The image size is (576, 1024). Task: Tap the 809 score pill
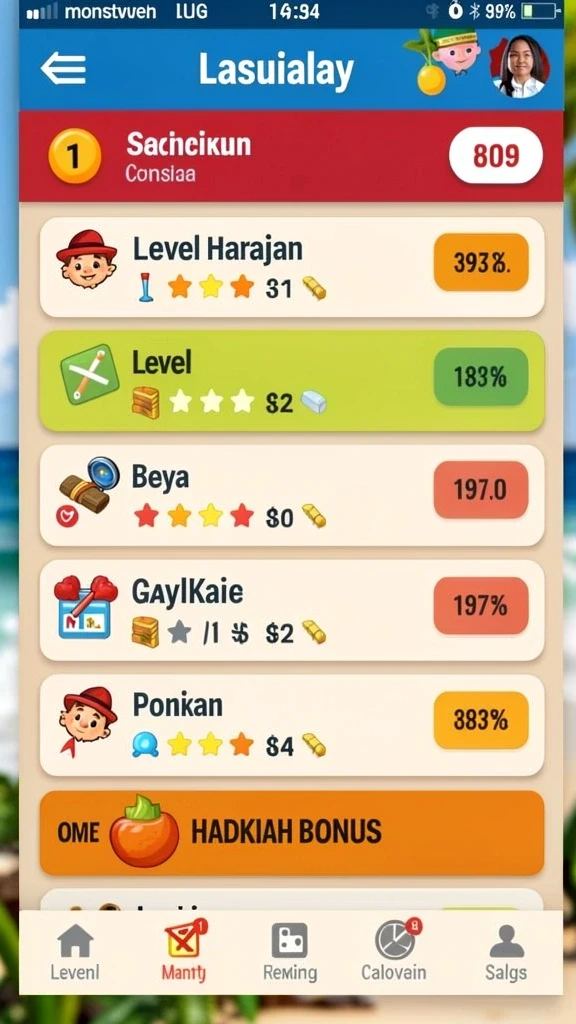pyautogui.click(x=496, y=155)
